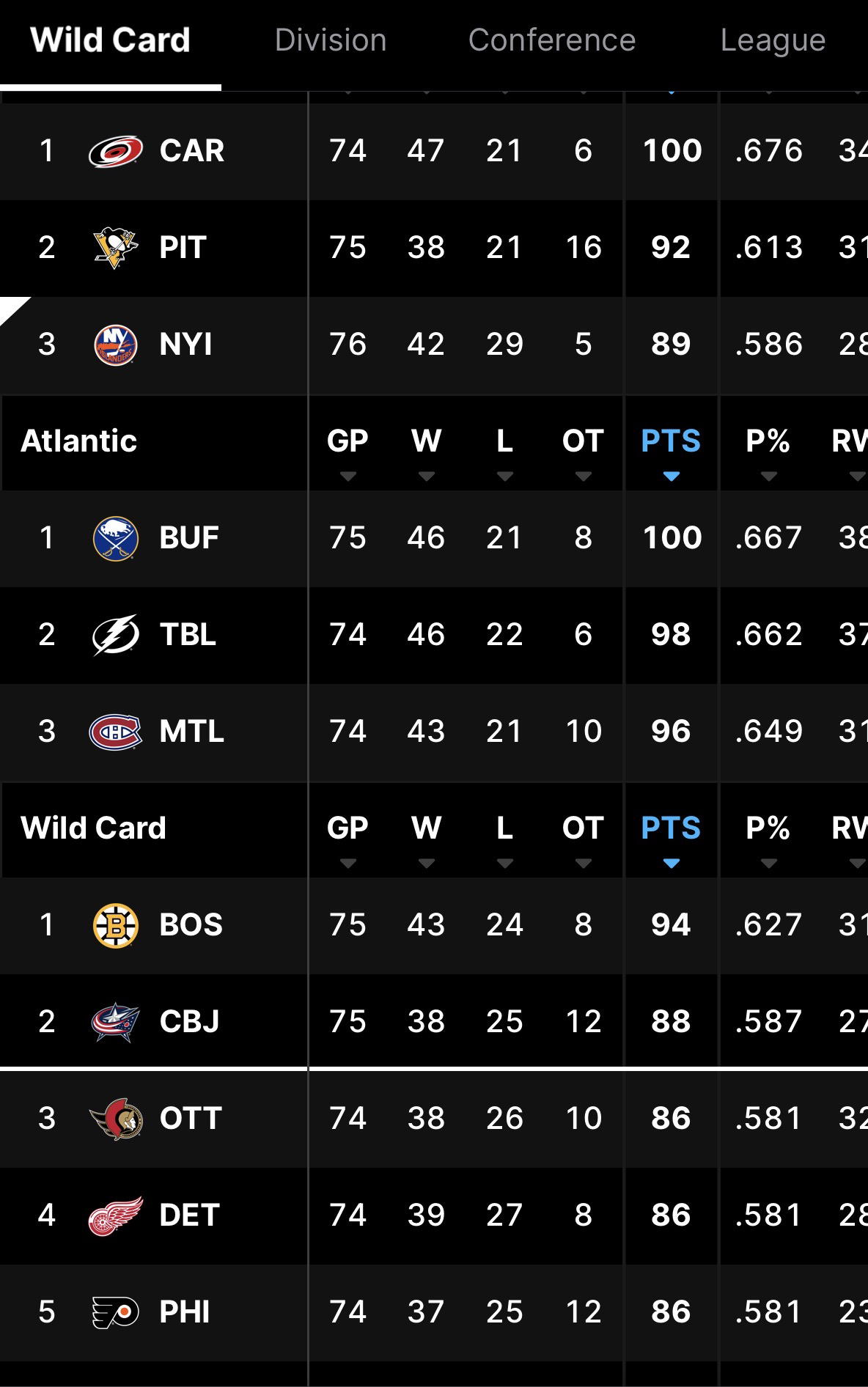Sort Wild Card standings by L

click(x=504, y=834)
